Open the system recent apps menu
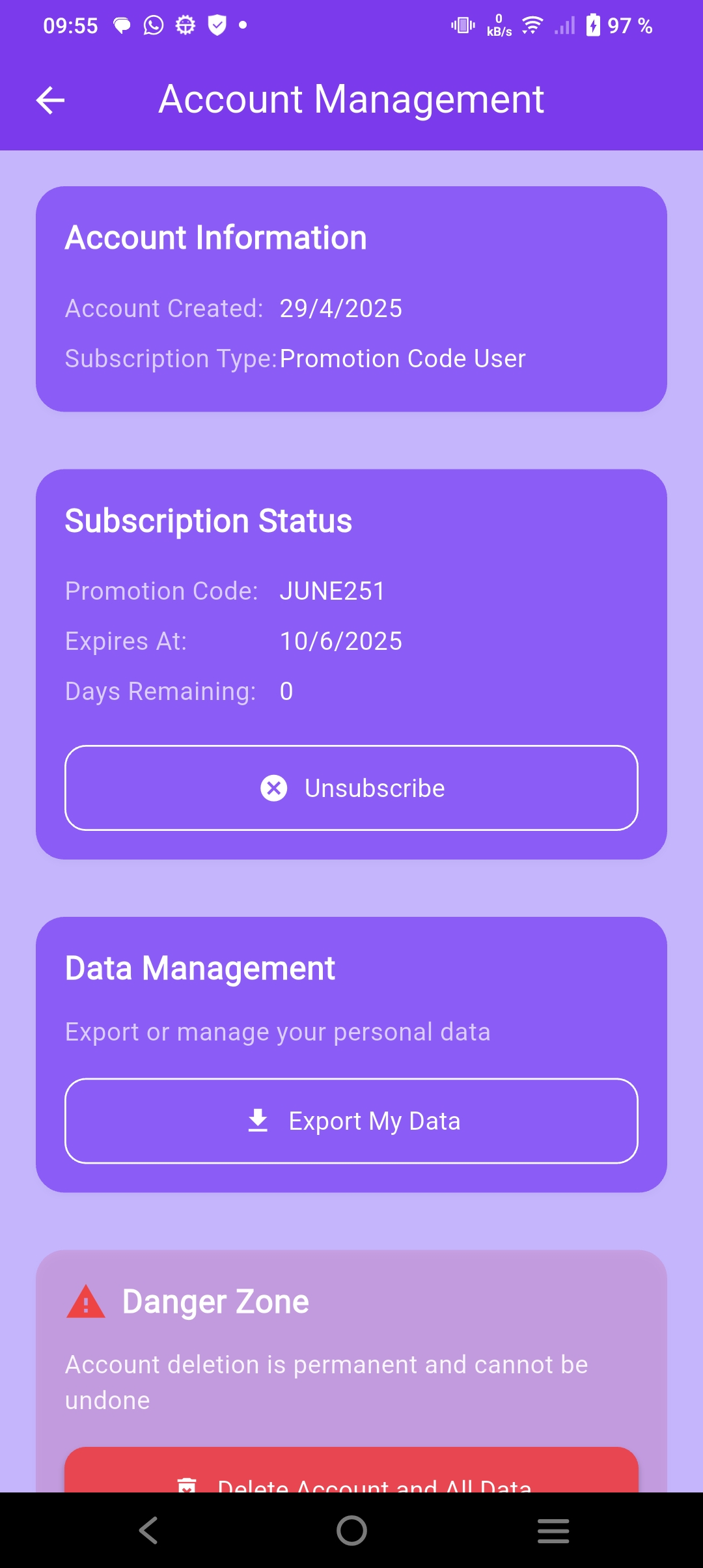The image size is (703, 1568). [553, 1530]
